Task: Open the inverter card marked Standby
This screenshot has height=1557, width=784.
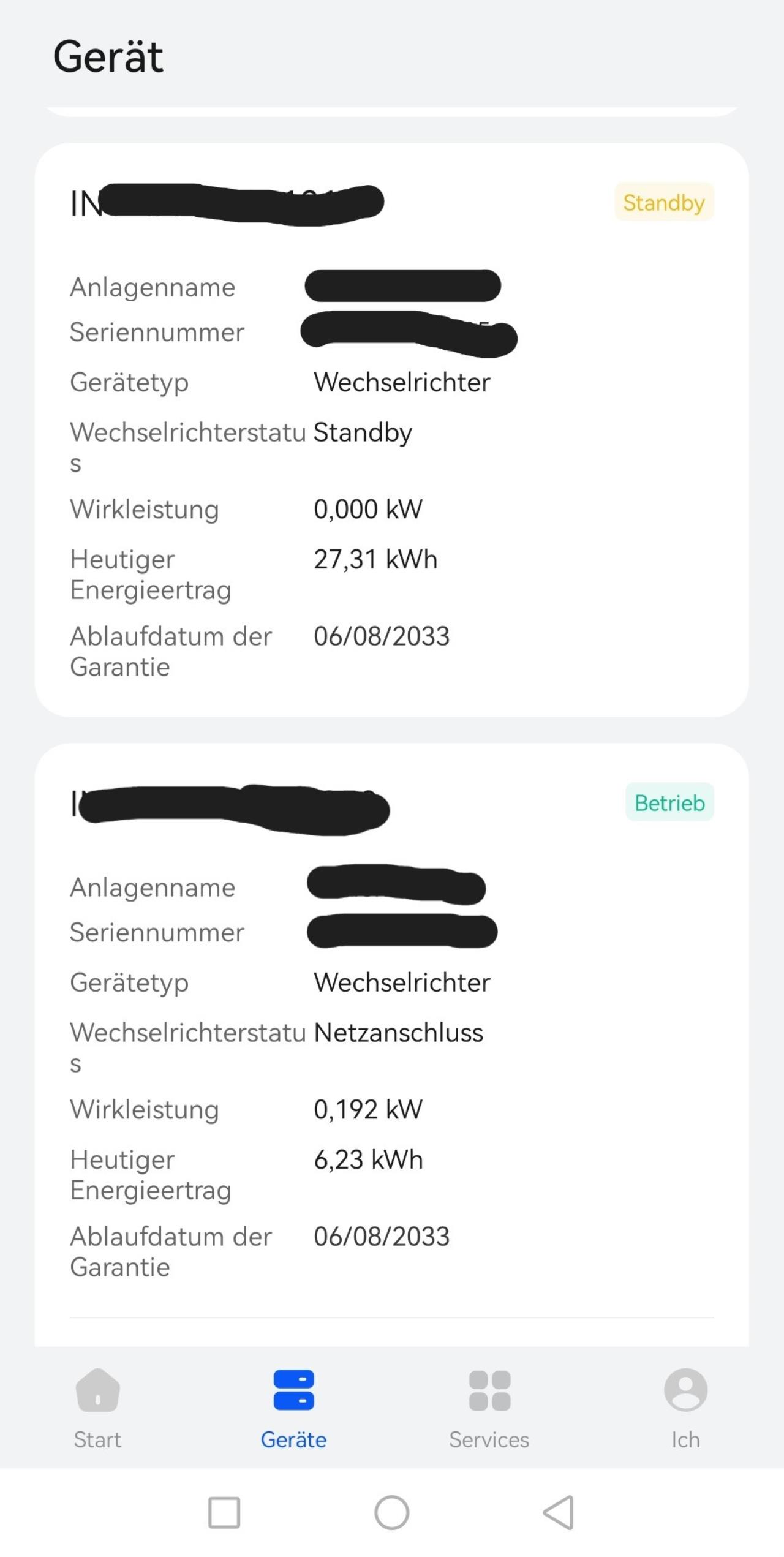Action: pyautogui.click(x=392, y=430)
